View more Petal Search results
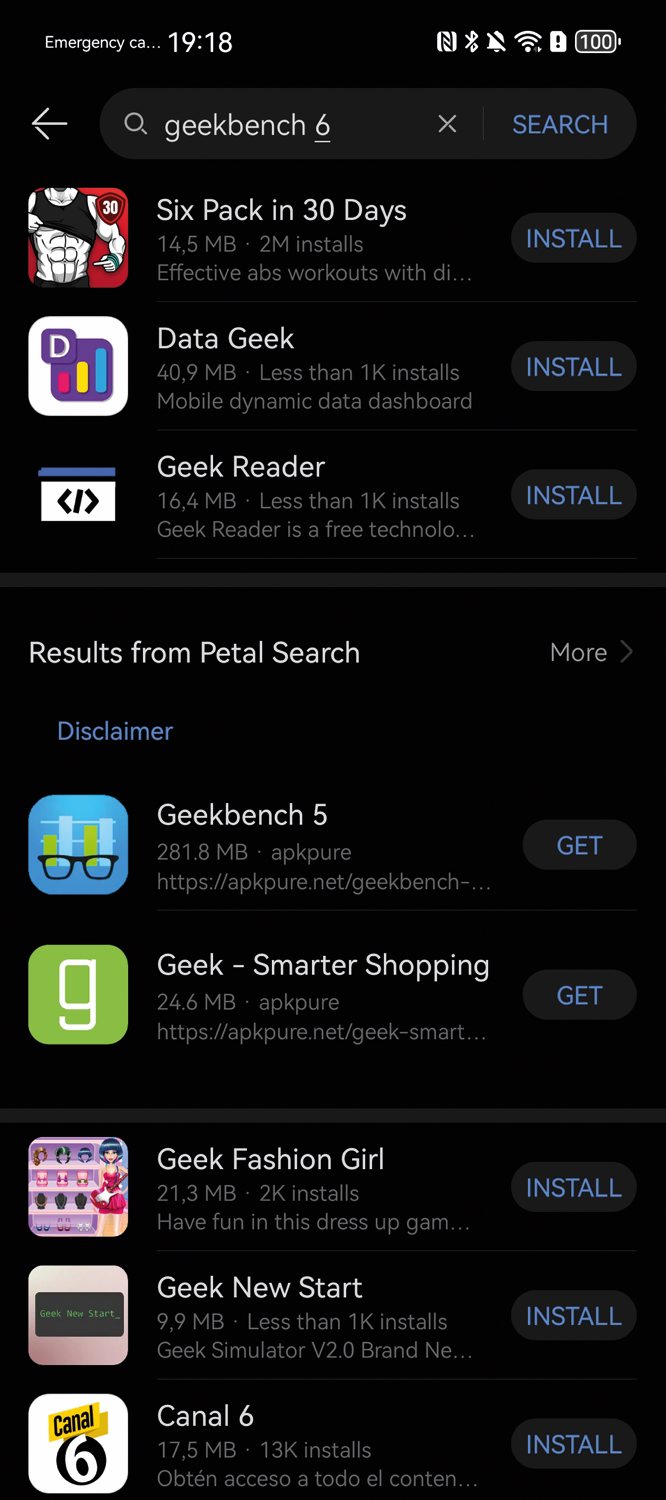Viewport: 666px width, 1500px height. coord(591,652)
